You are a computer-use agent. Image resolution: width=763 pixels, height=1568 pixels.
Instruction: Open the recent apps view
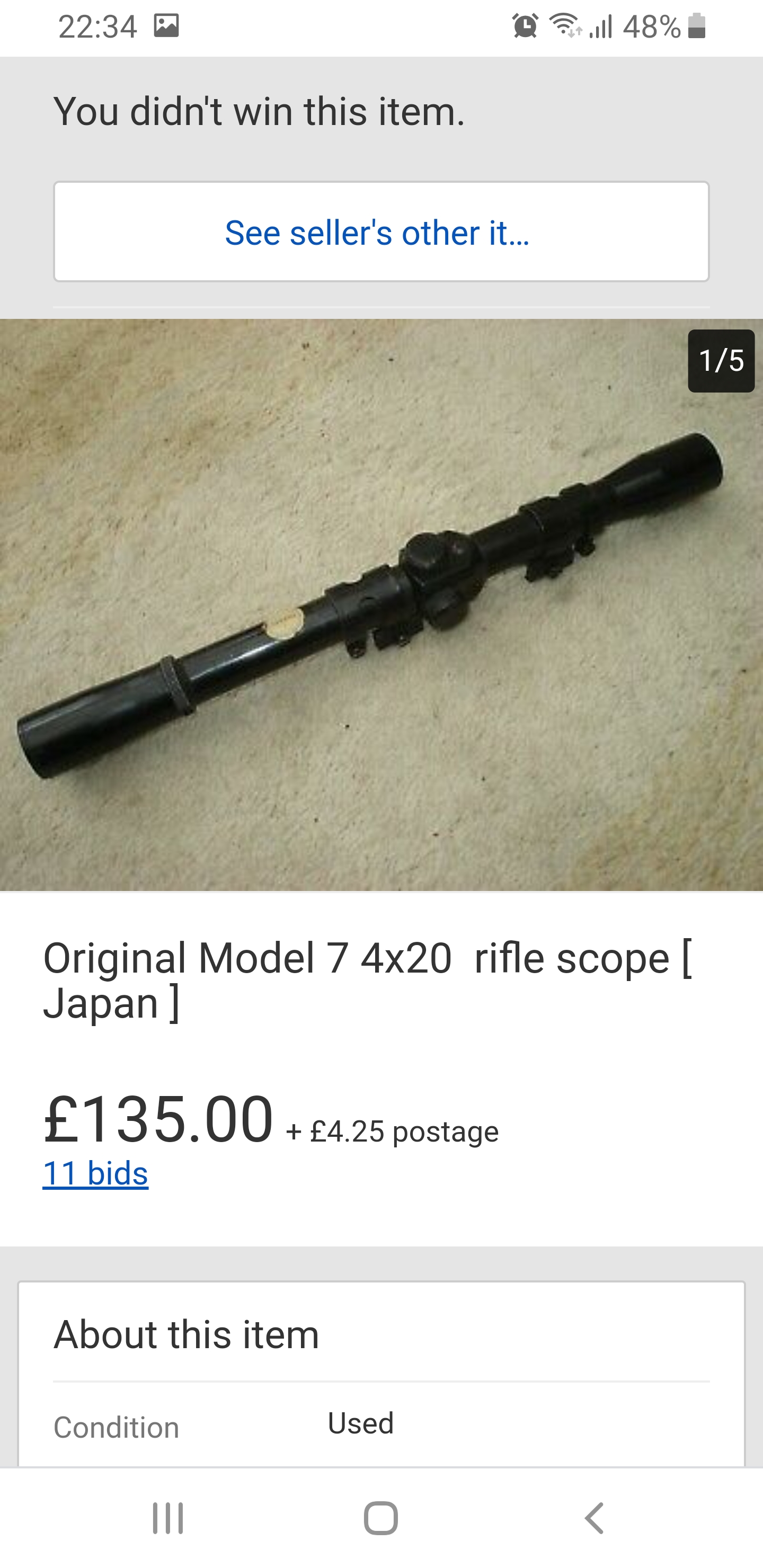[167, 1518]
